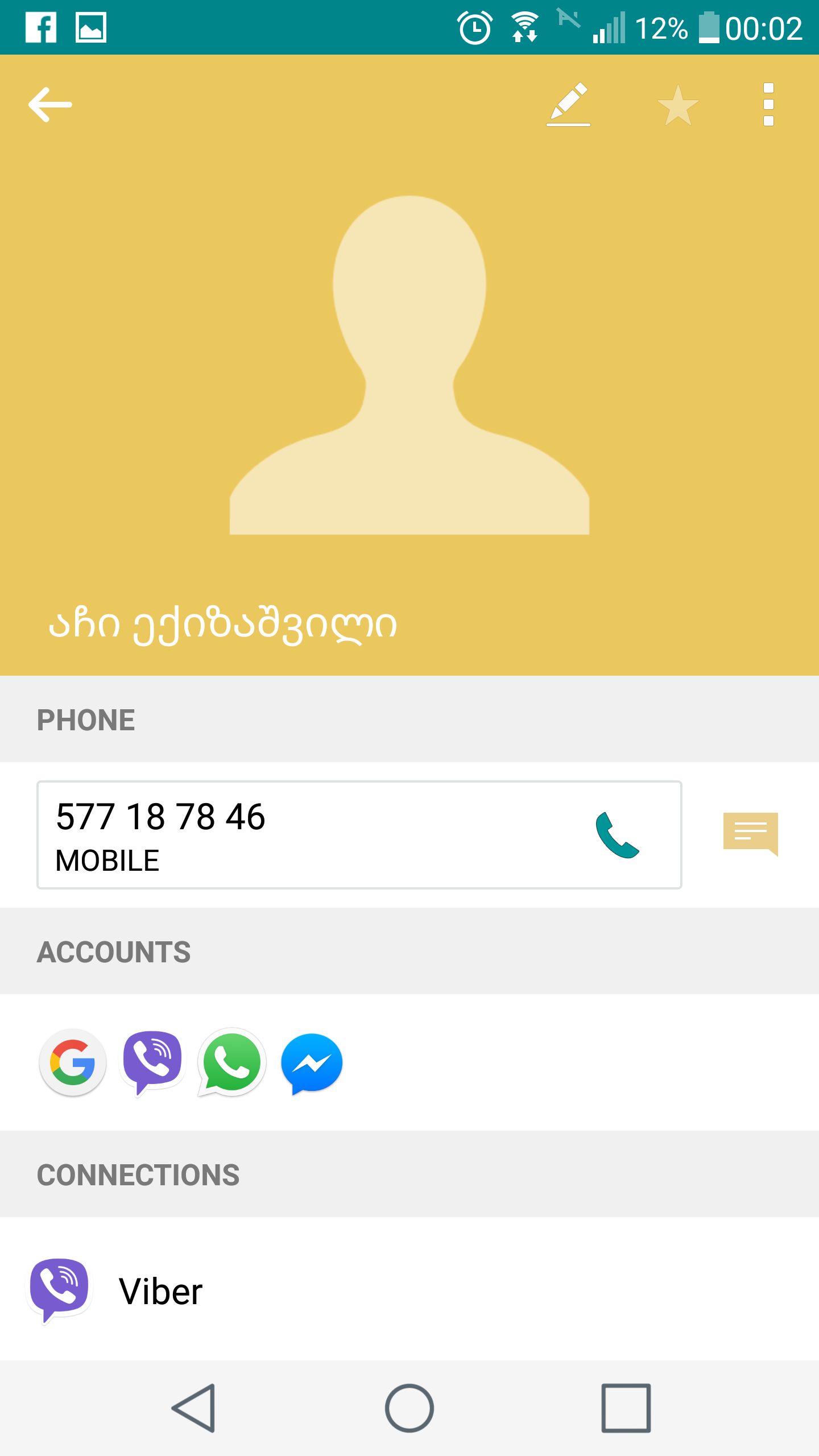Call mobile number 577 18 78 46

point(617,835)
